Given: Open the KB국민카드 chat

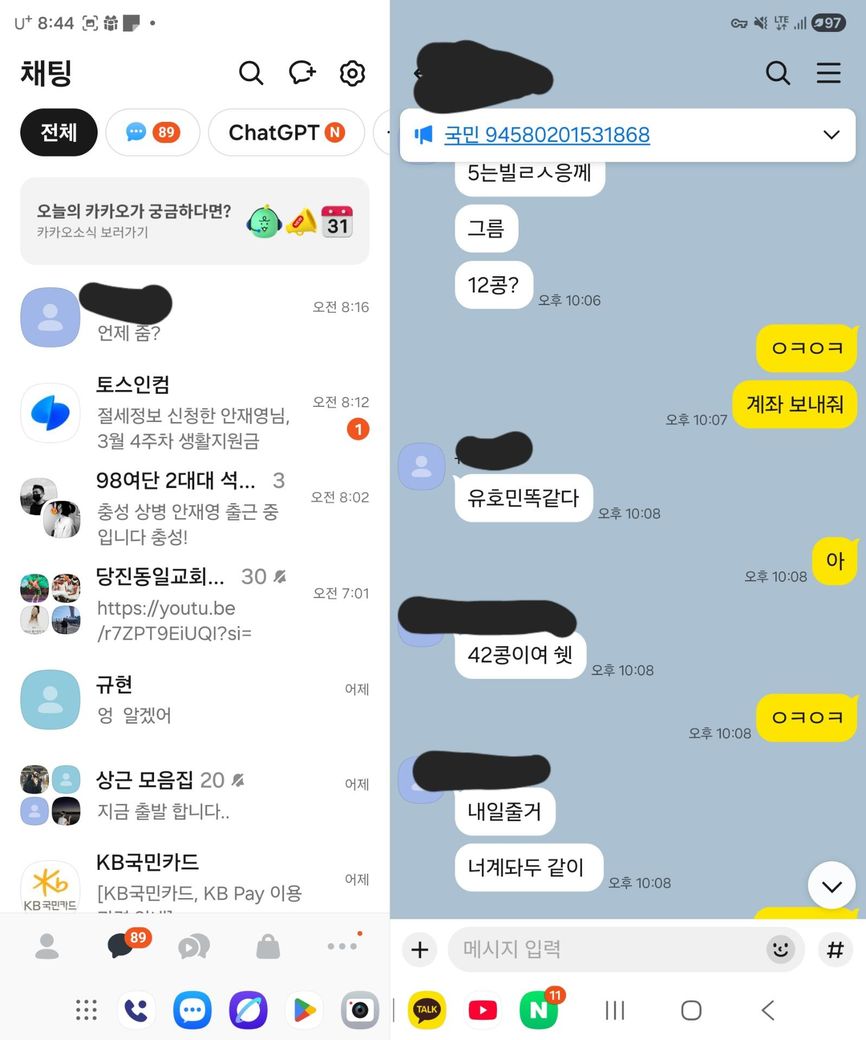Looking at the screenshot, I should pyautogui.click(x=195, y=880).
